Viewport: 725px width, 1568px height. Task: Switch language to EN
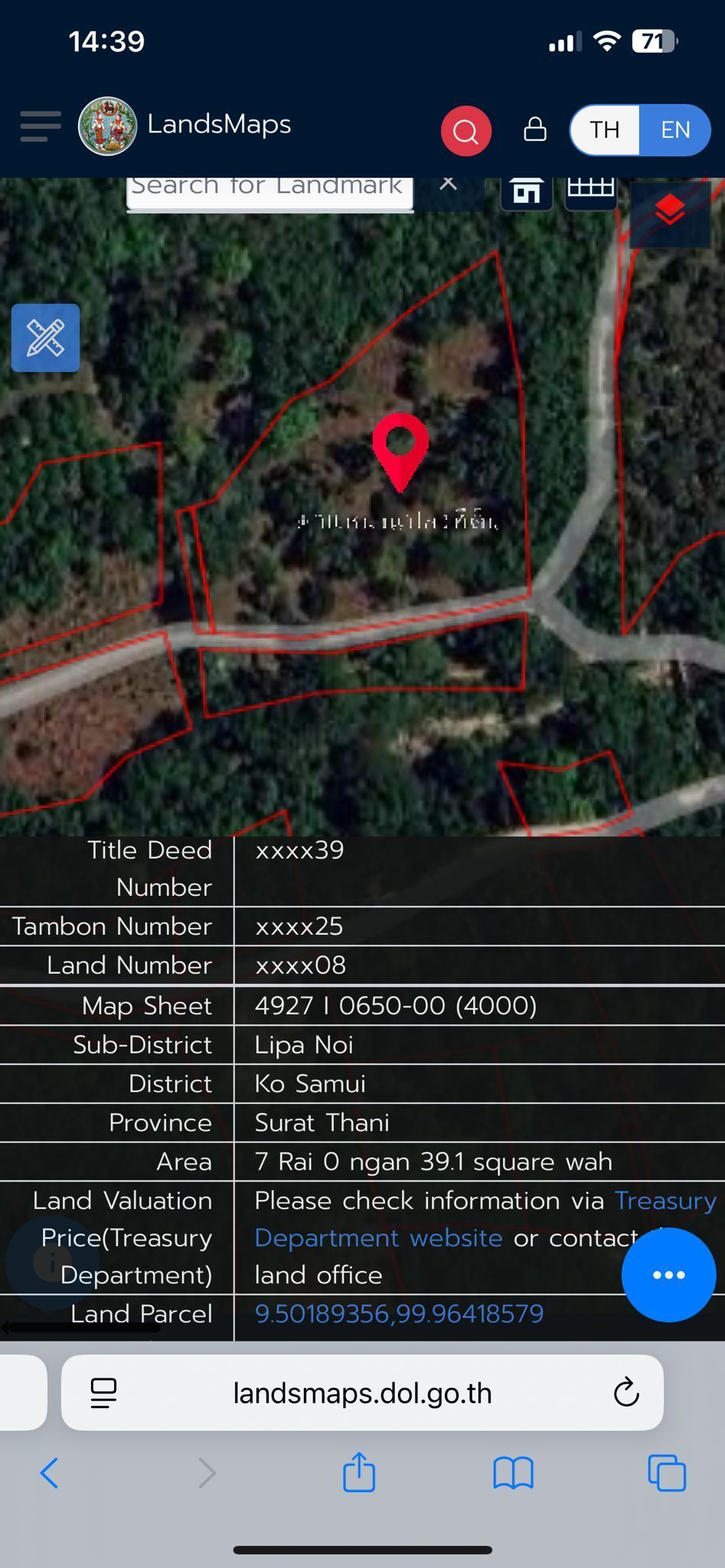tap(675, 130)
